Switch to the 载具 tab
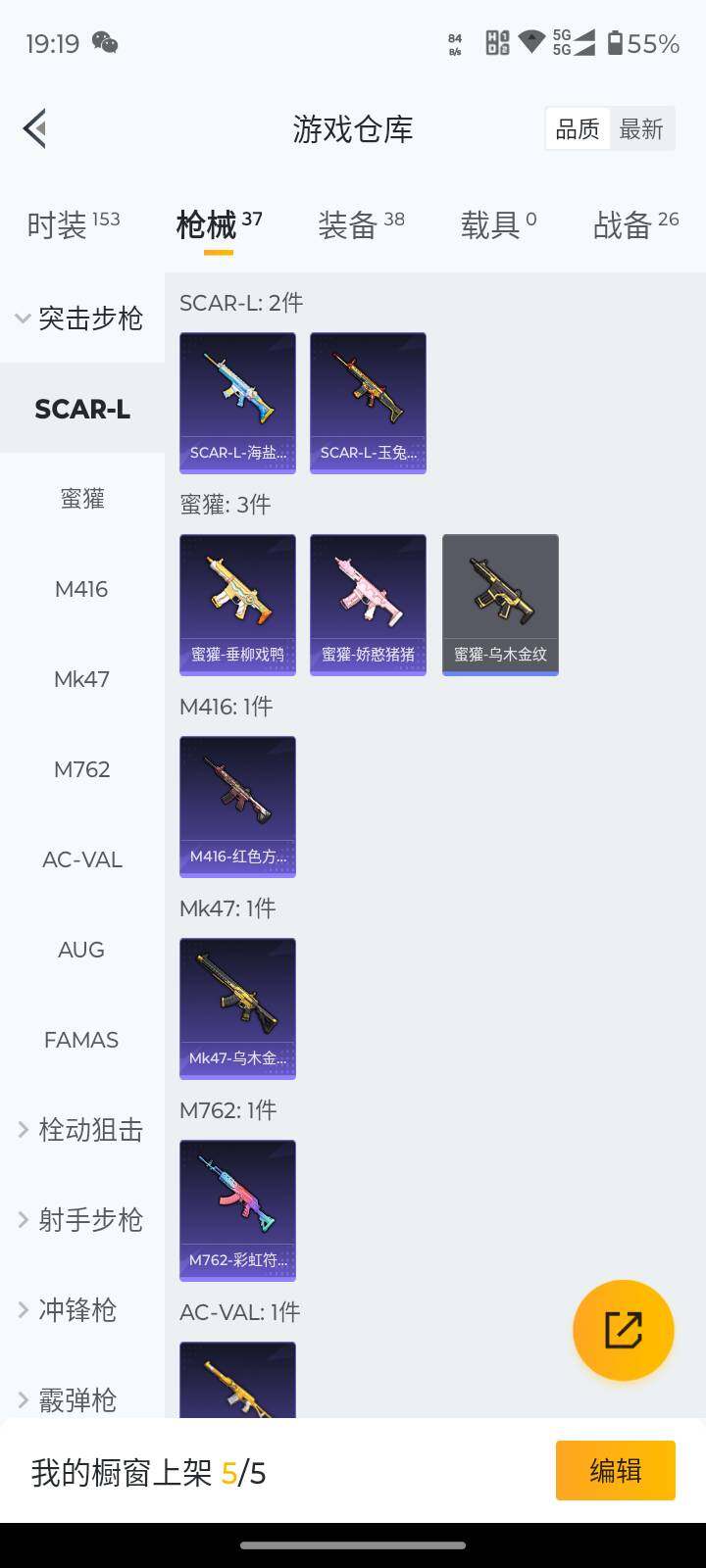Viewport: 706px width, 1568px height. point(498,225)
